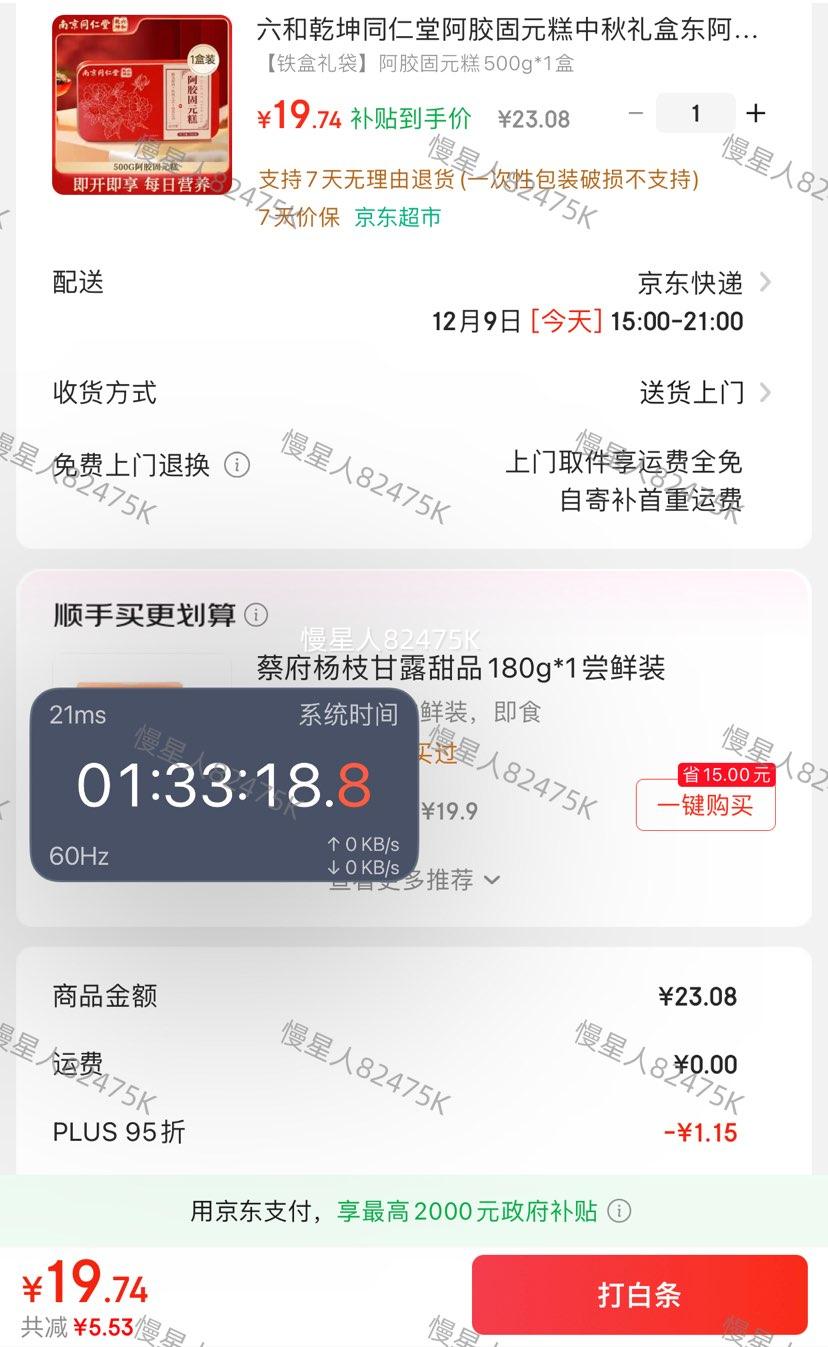Open delivery options via the 配送 chevron
The image size is (828, 1347).
765,282
